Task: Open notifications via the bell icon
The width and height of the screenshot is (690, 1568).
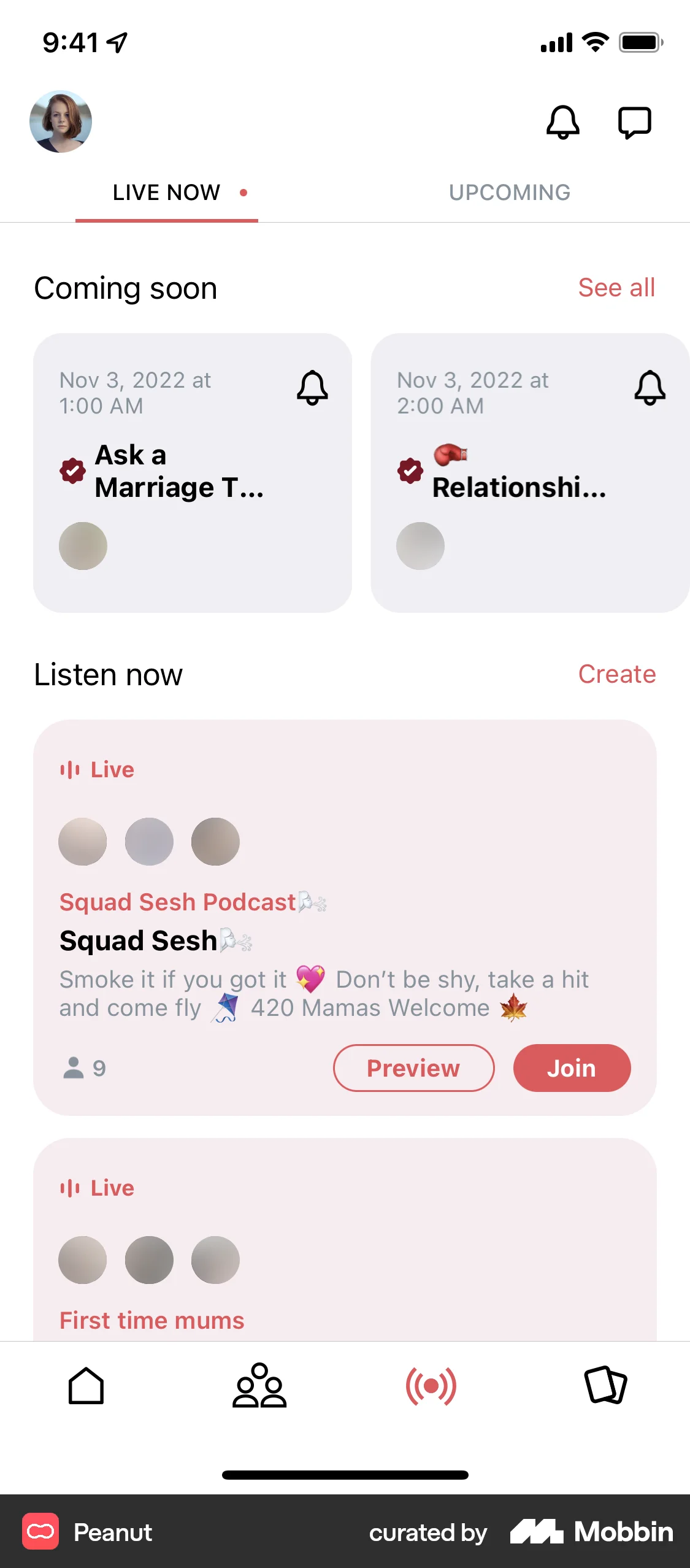Action: click(563, 122)
